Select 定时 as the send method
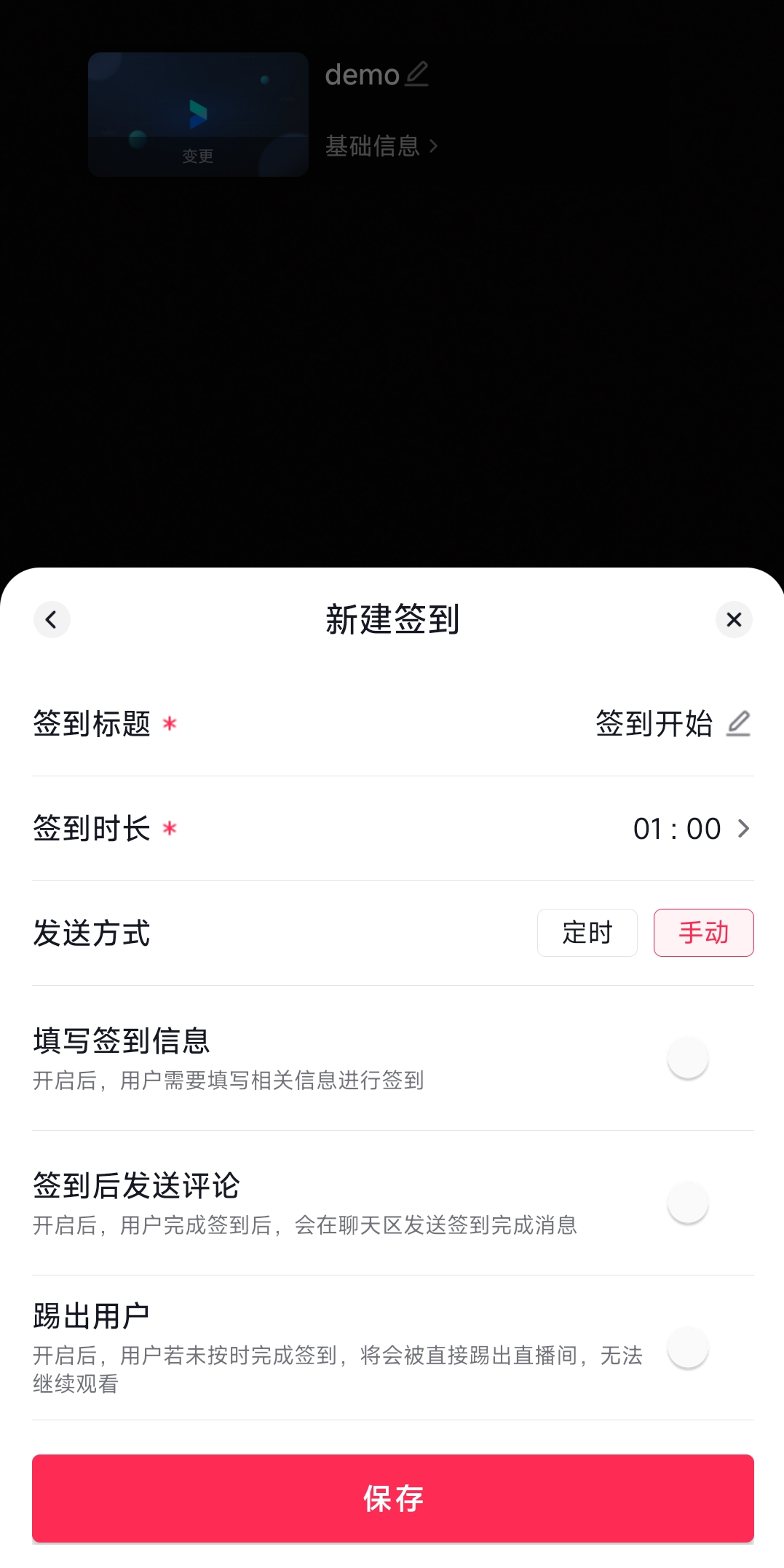 pos(587,933)
